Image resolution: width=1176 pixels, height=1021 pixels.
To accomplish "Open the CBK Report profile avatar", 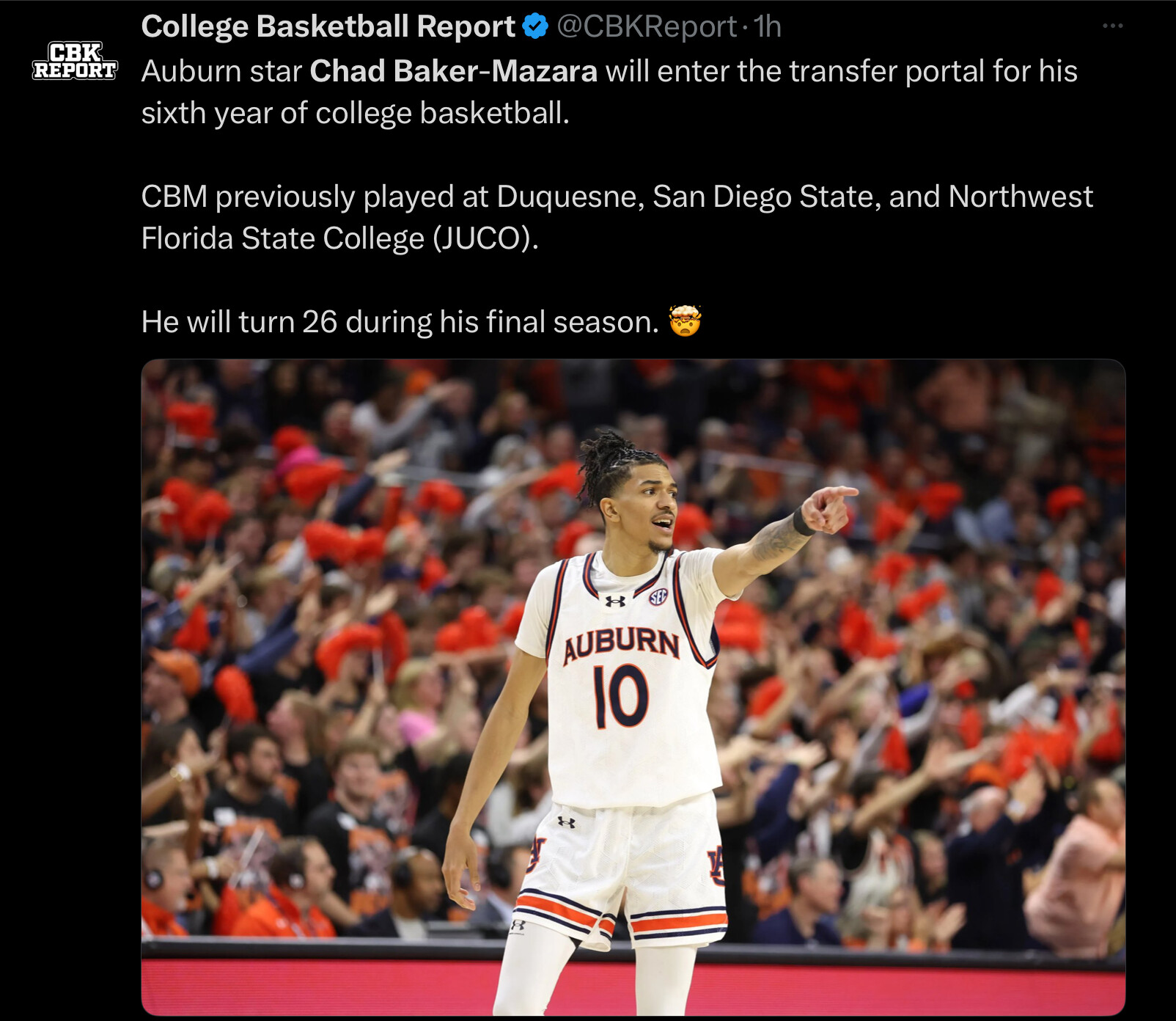I will tap(75, 61).
